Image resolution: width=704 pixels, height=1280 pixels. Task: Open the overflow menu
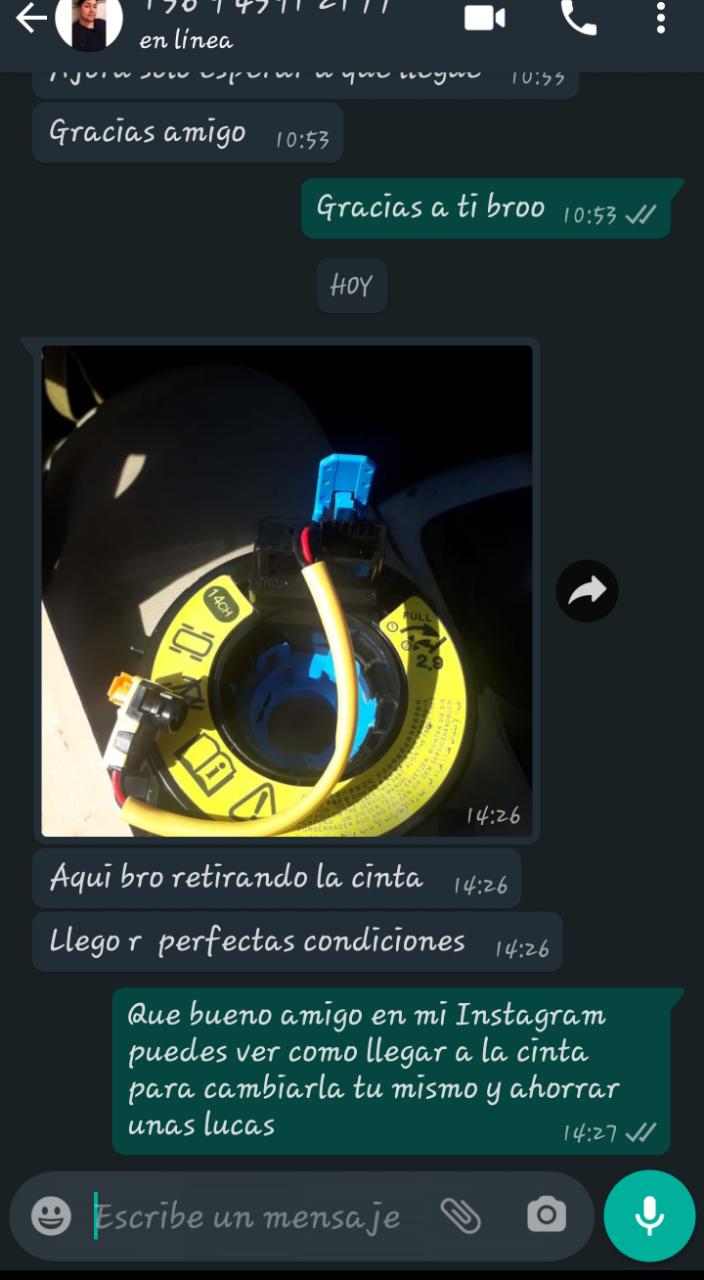pyautogui.click(x=660, y=18)
